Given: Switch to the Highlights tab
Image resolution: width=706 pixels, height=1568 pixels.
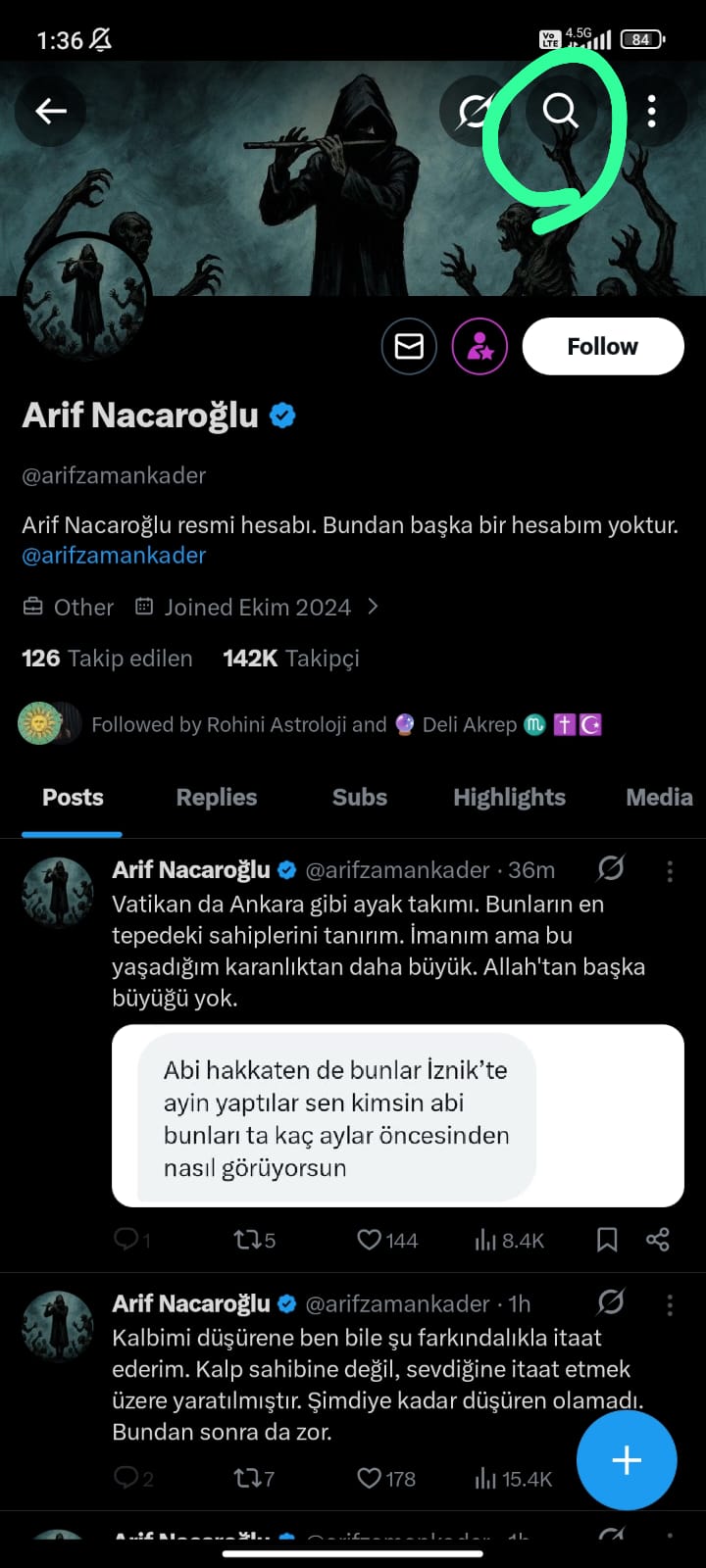Looking at the screenshot, I should click(x=509, y=798).
